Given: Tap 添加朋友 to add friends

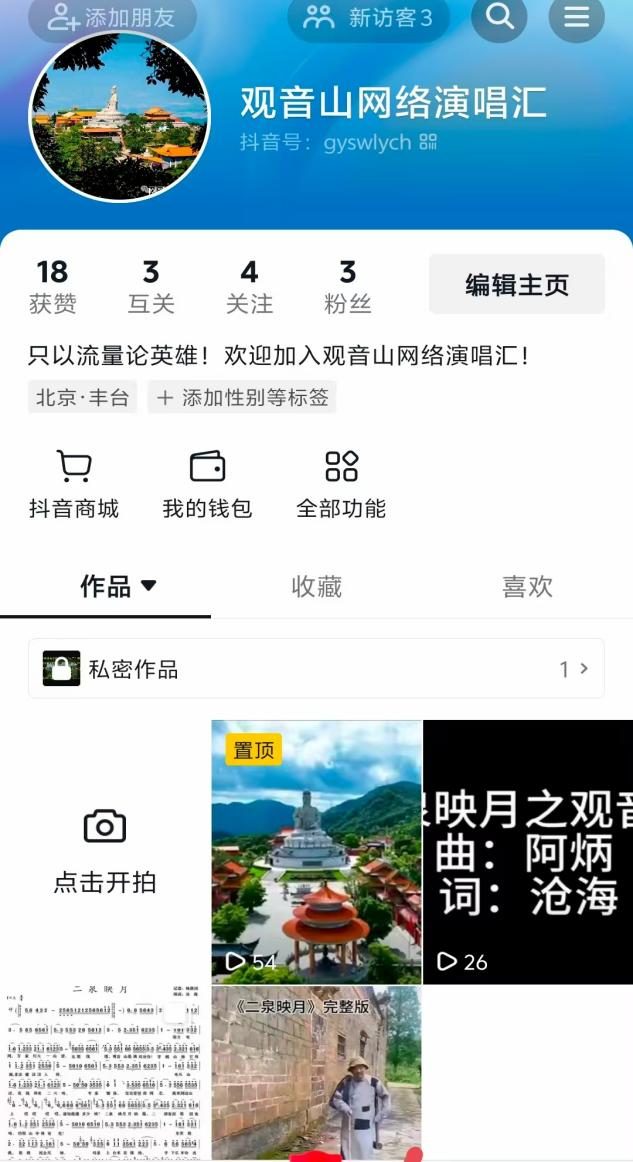Looking at the screenshot, I should pyautogui.click(x=112, y=18).
